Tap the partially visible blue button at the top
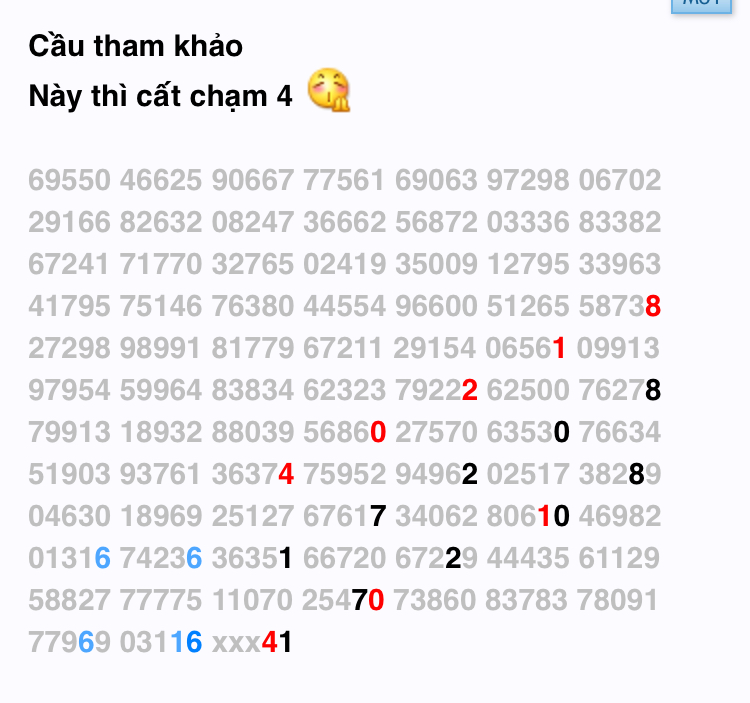 700,4
